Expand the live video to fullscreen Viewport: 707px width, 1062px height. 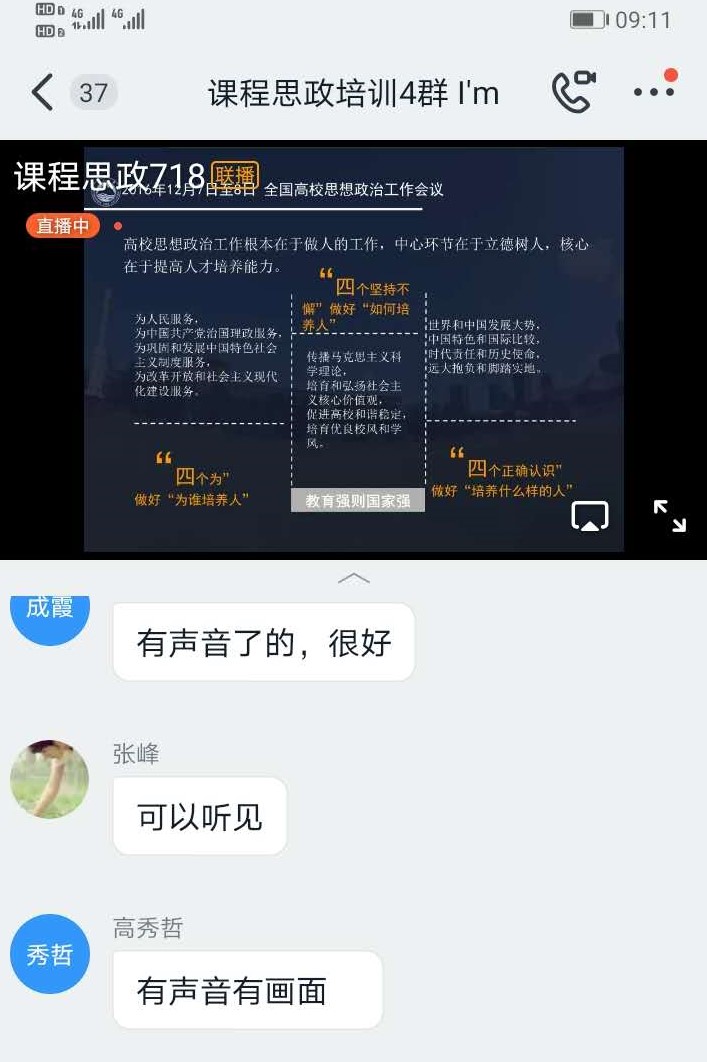pyautogui.click(x=669, y=516)
